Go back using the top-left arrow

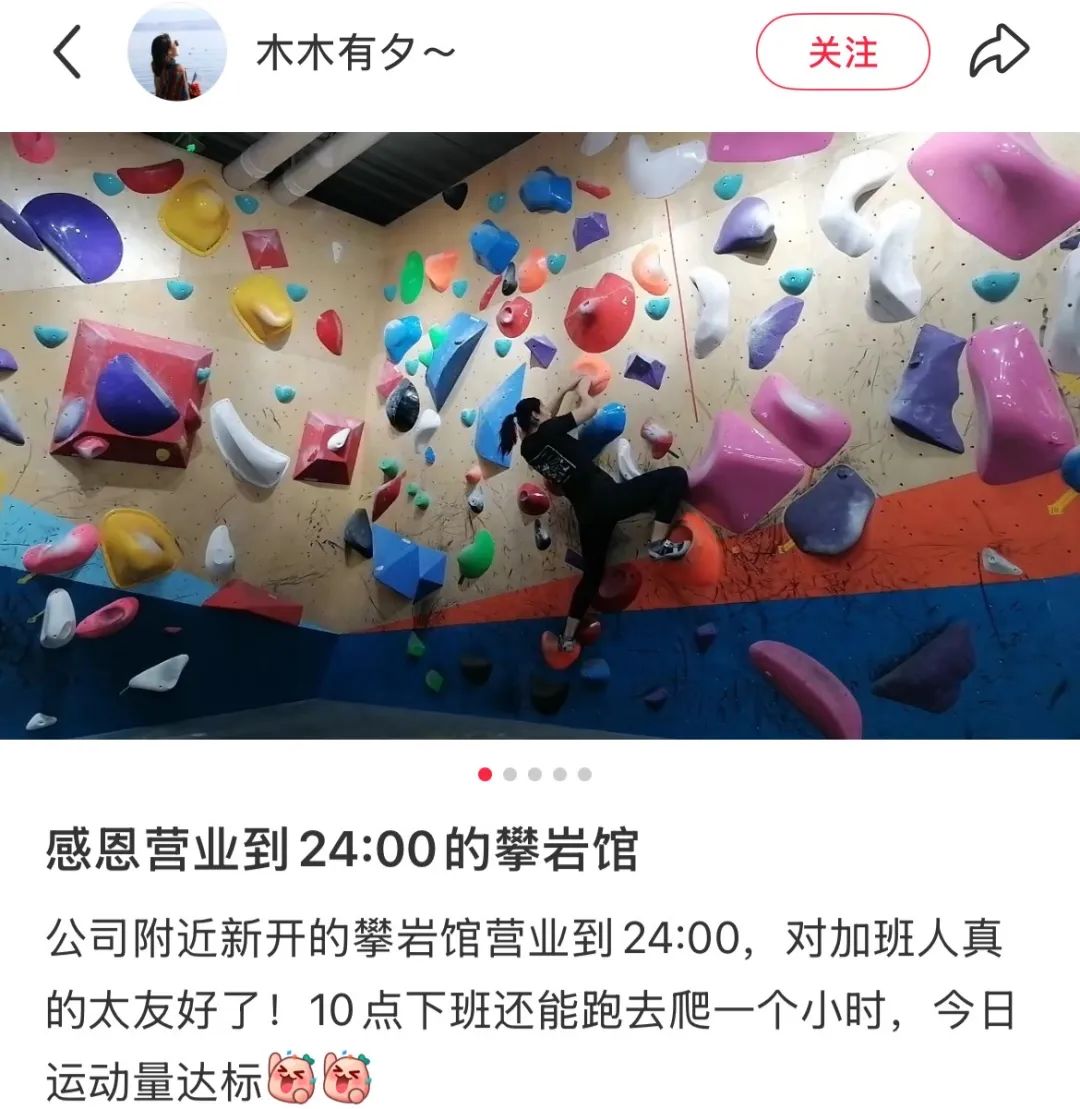68,53
